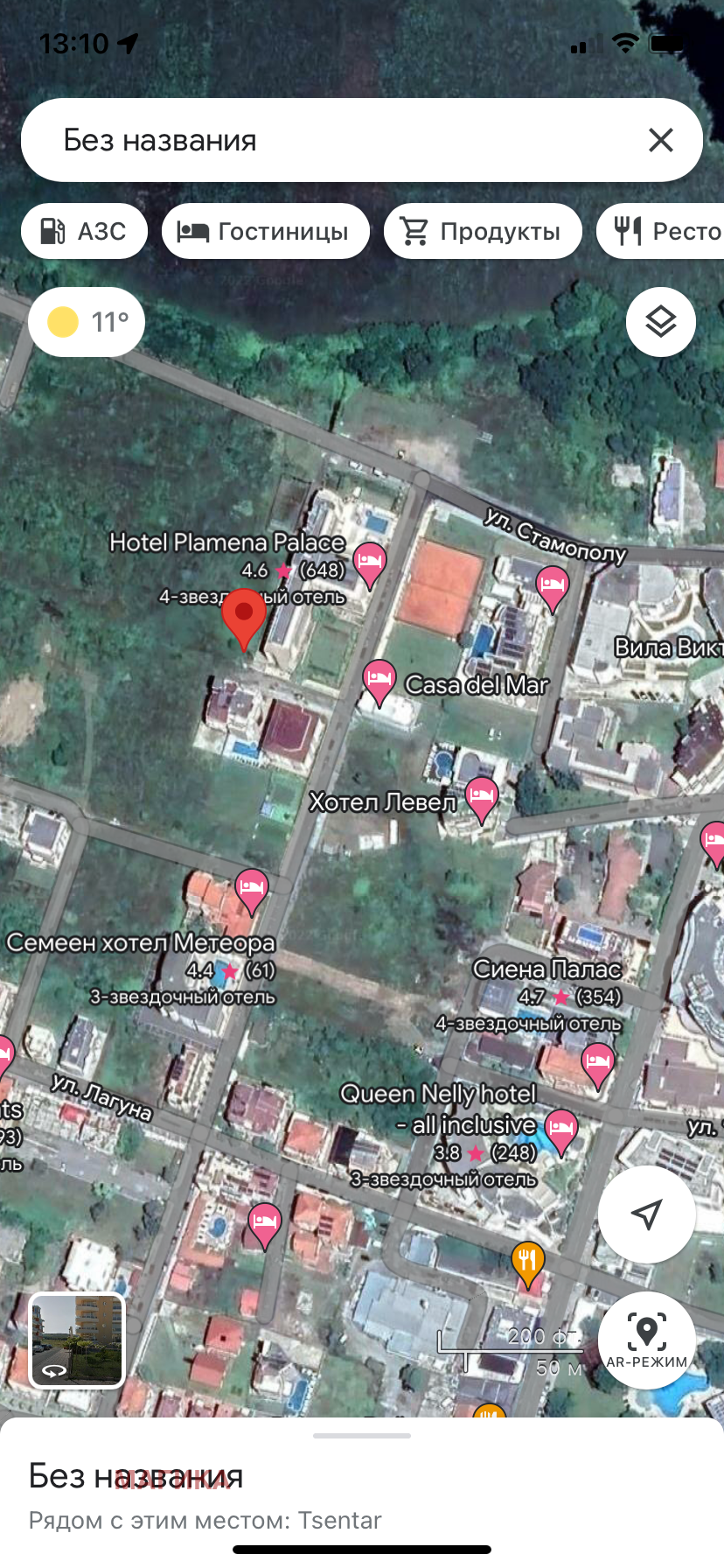Launch AR-режим live view
Viewport: 724px width, 1568px height.
pos(646,1340)
